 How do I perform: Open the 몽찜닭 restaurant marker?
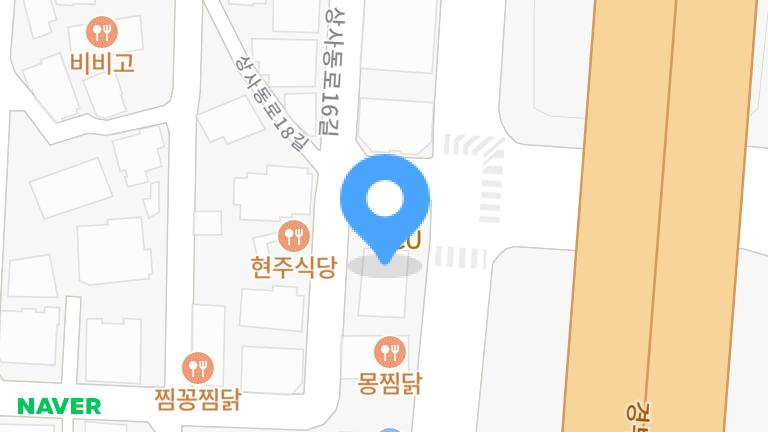pos(389,352)
